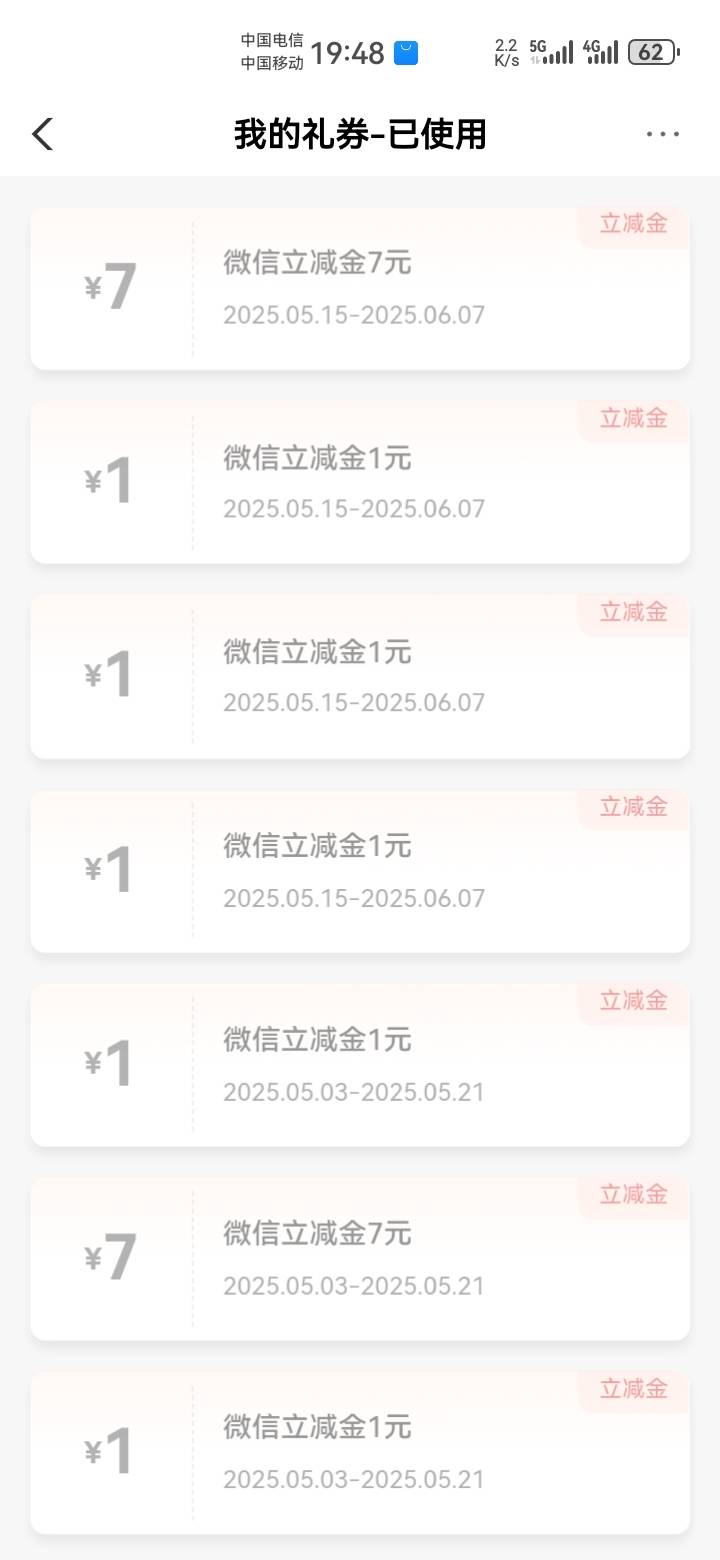
Task: Open the 7元 coupon valid 2025.05.15-2025.06.07
Action: point(360,288)
